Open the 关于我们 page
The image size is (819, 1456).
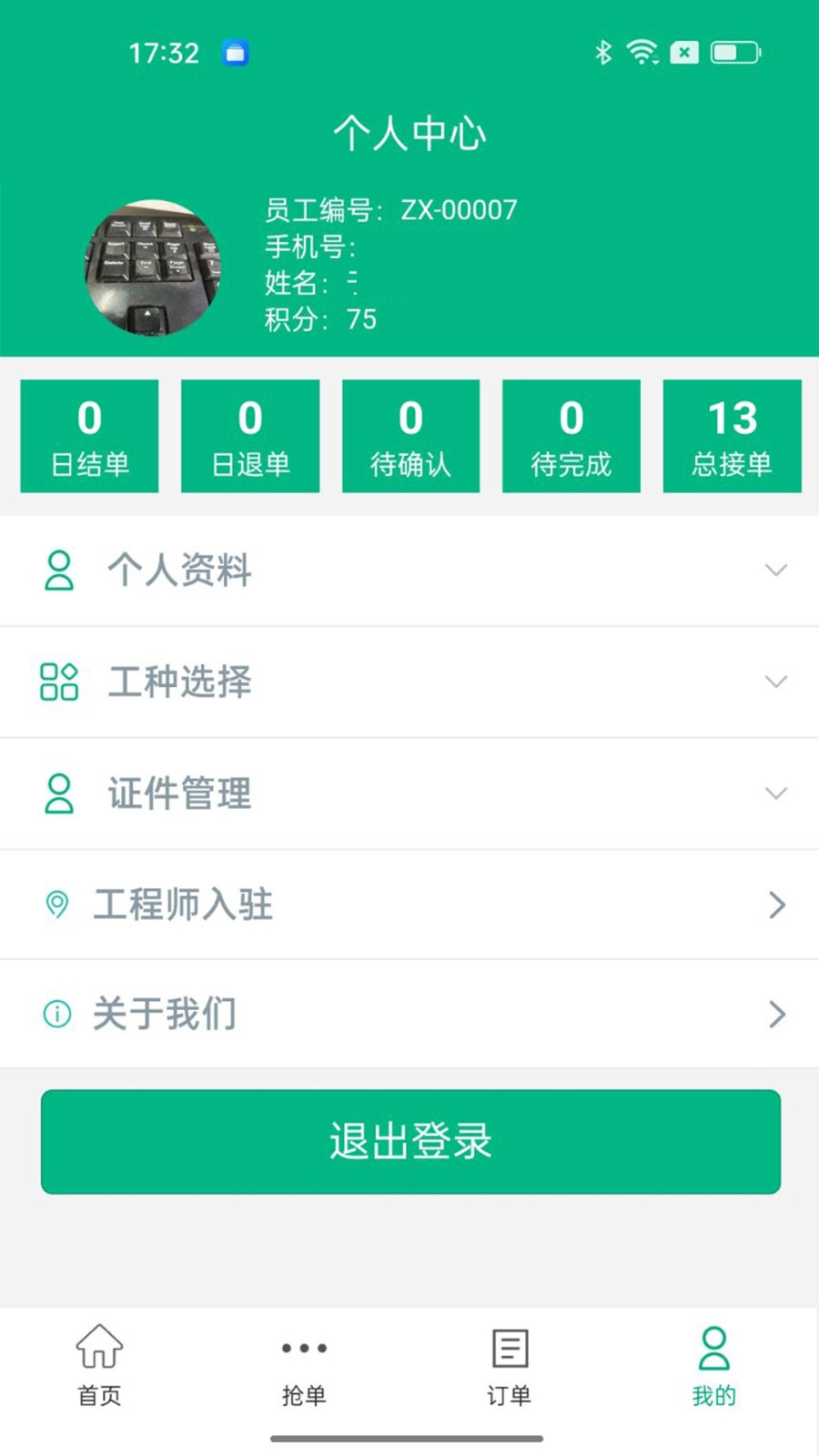point(409,1014)
